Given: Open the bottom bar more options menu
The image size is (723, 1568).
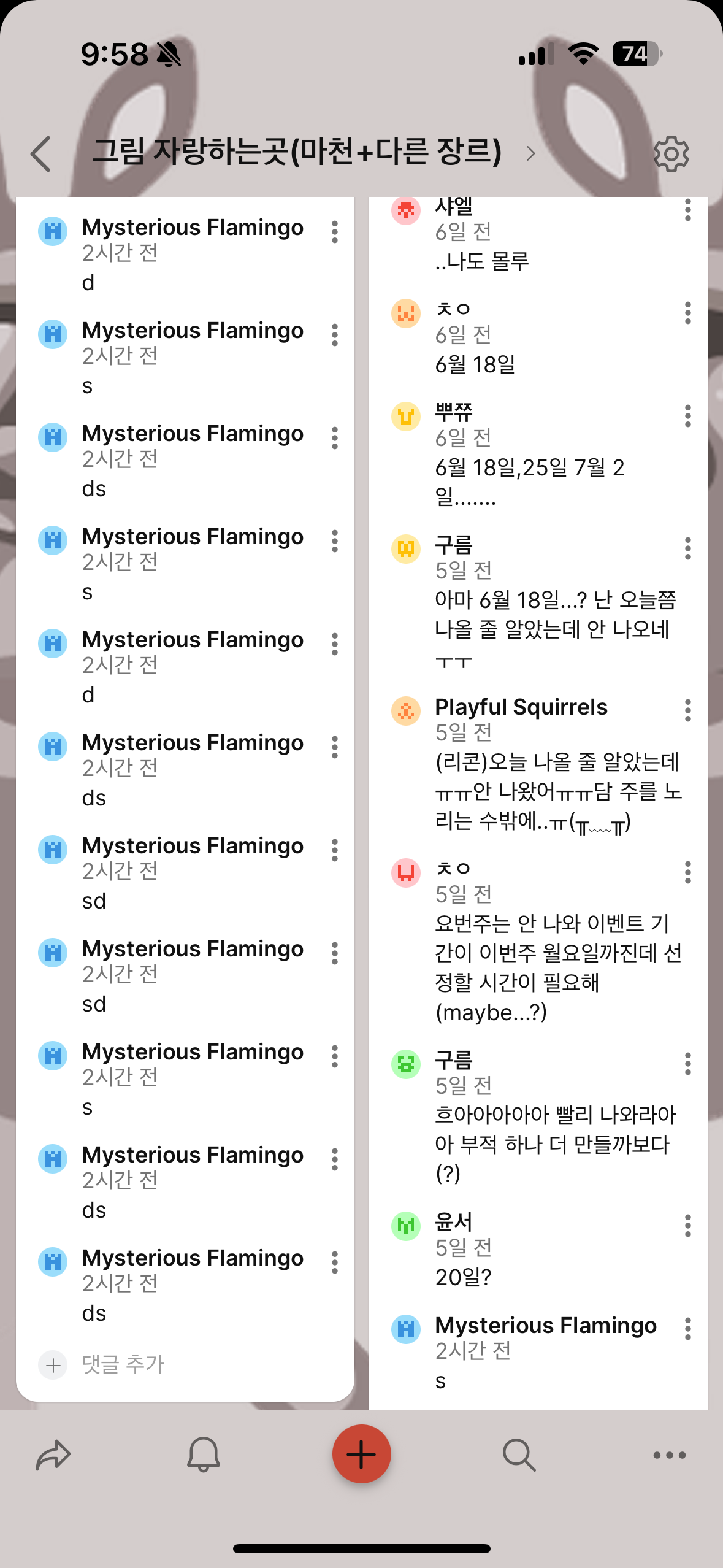Looking at the screenshot, I should 669,1455.
